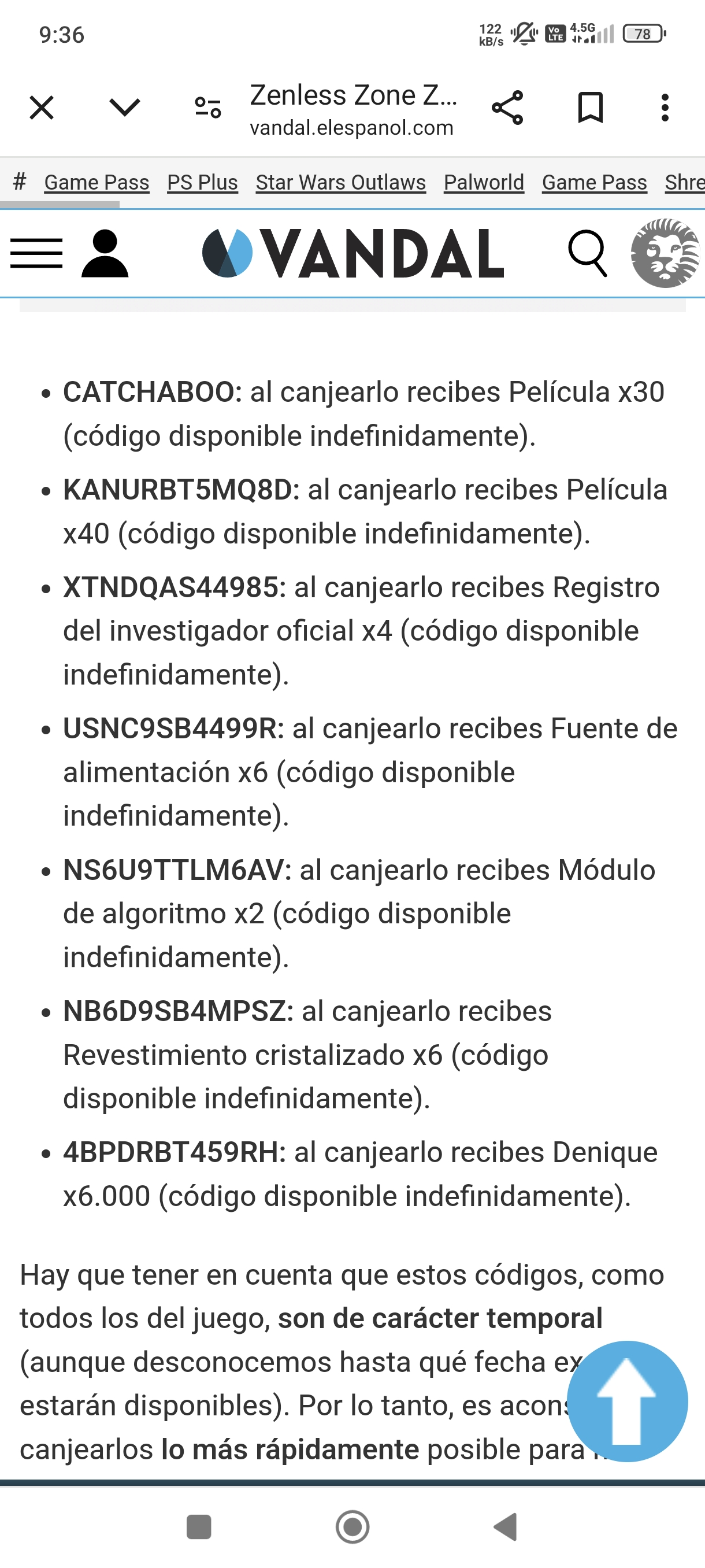
Task: Open the El Español lion icon
Action: pyautogui.click(x=665, y=253)
